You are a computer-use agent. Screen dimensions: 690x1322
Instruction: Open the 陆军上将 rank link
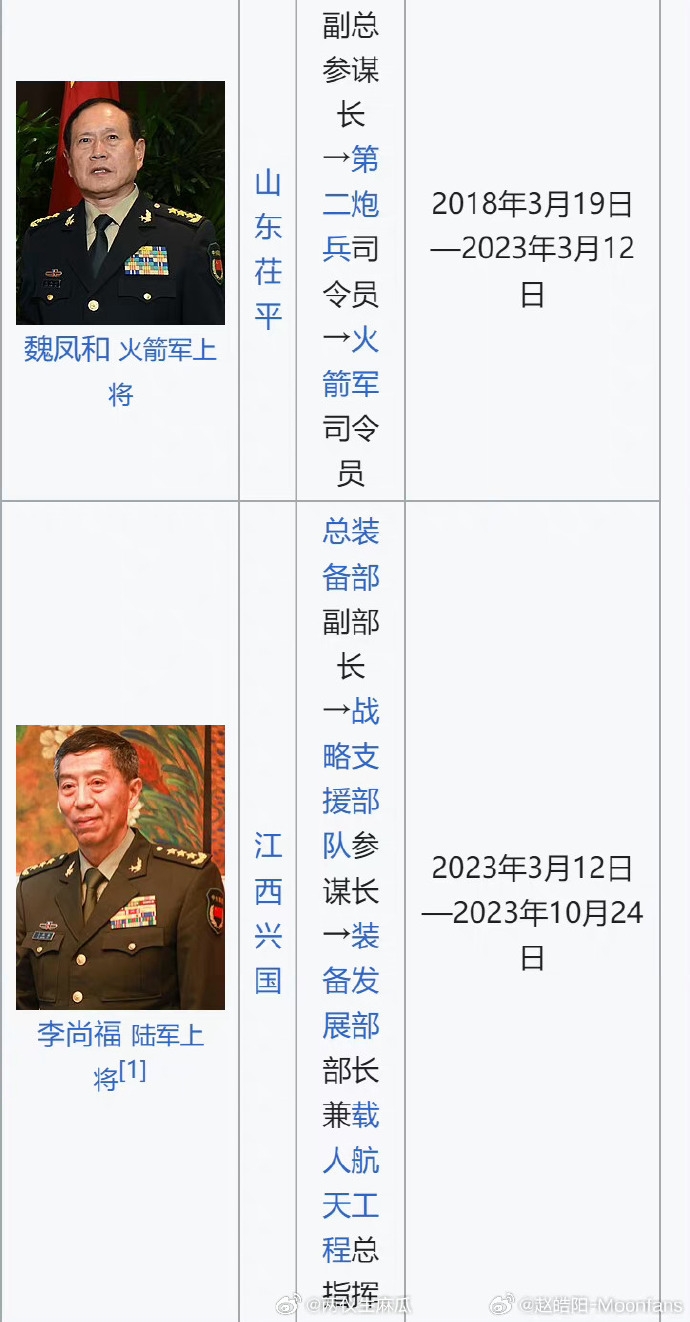pyautogui.click(x=168, y=1035)
